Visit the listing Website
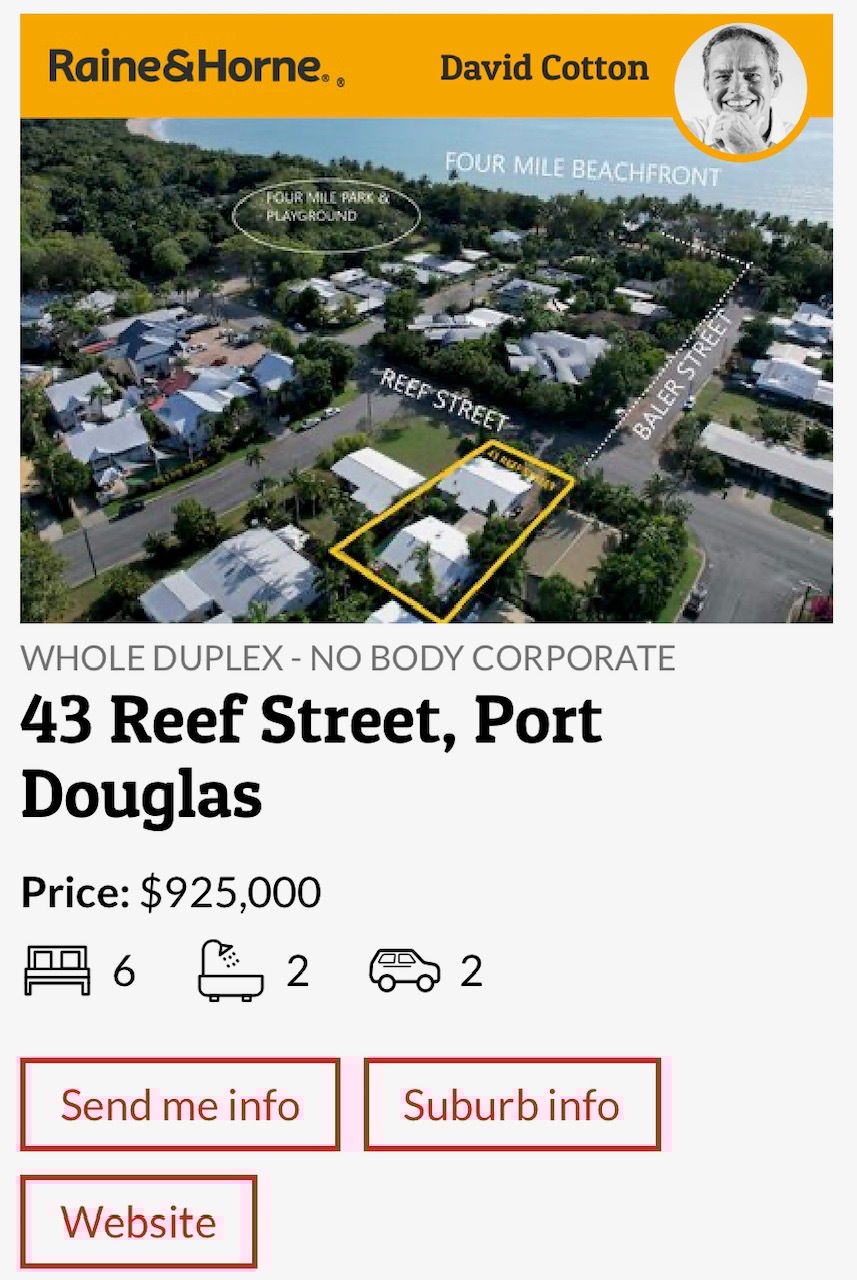The height and width of the screenshot is (1280, 857). click(x=139, y=1221)
